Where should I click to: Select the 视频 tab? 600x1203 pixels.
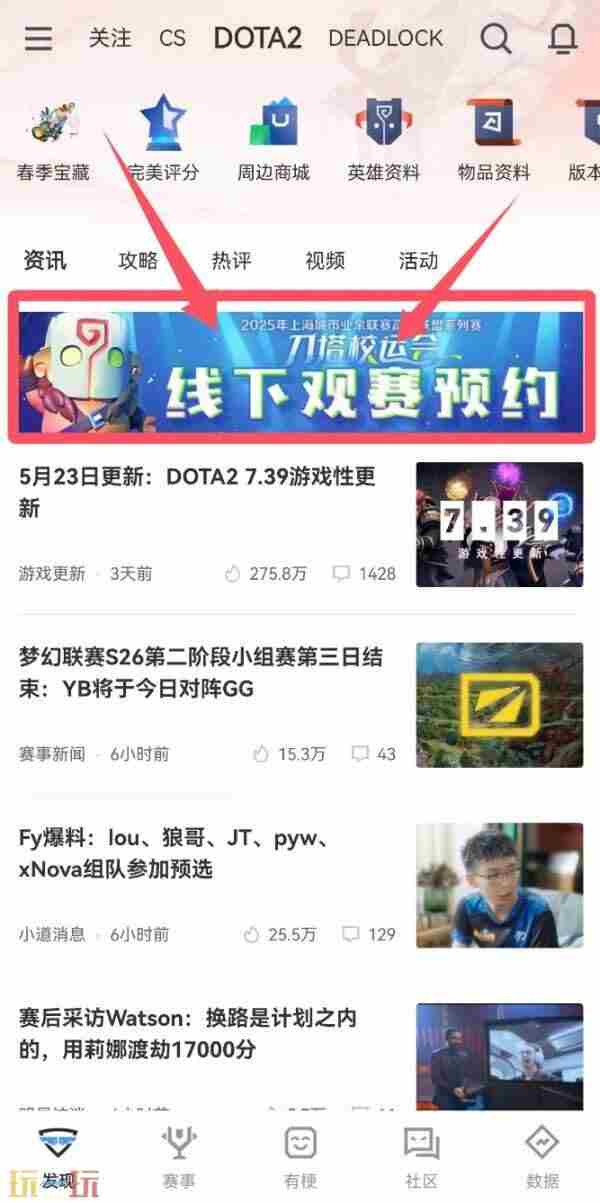click(325, 261)
